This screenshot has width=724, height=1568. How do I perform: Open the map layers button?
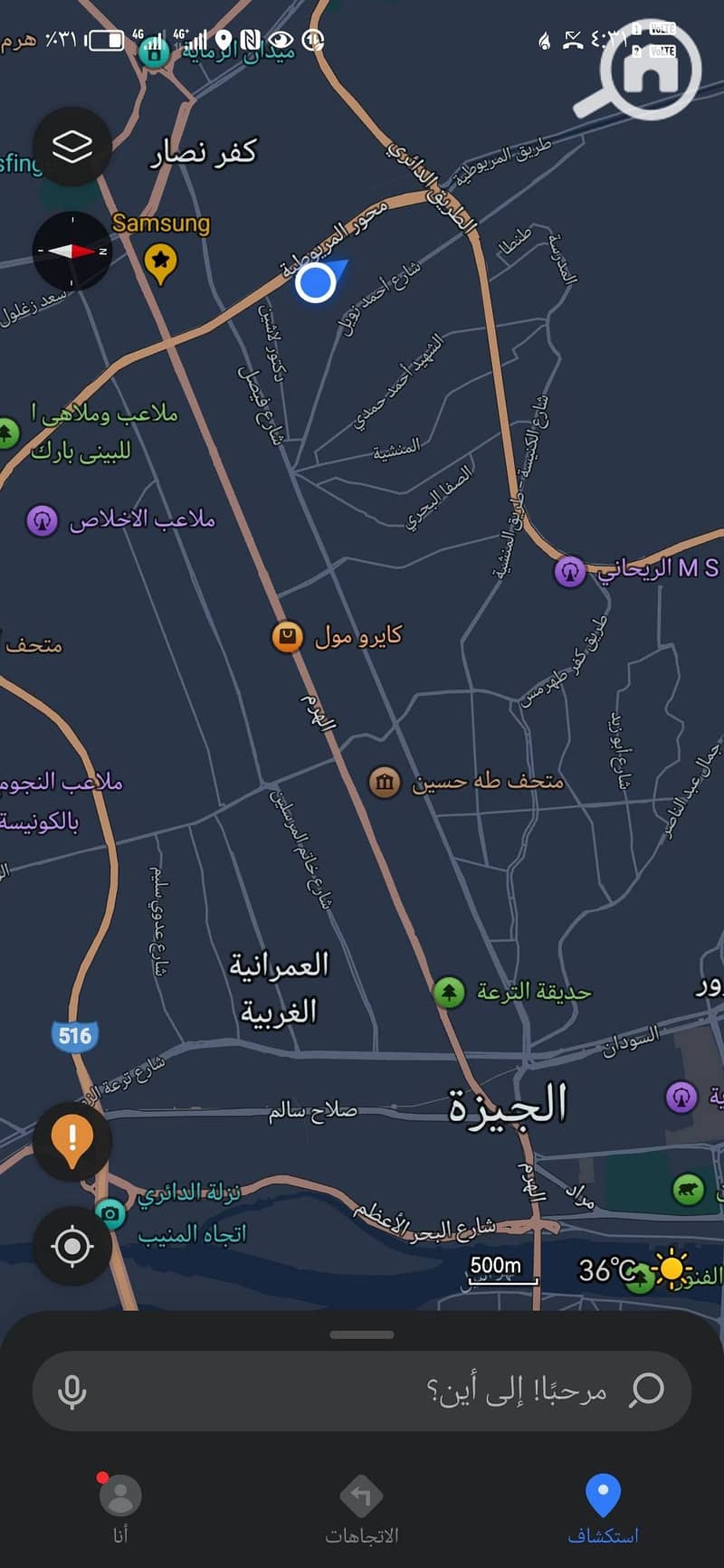point(72,147)
